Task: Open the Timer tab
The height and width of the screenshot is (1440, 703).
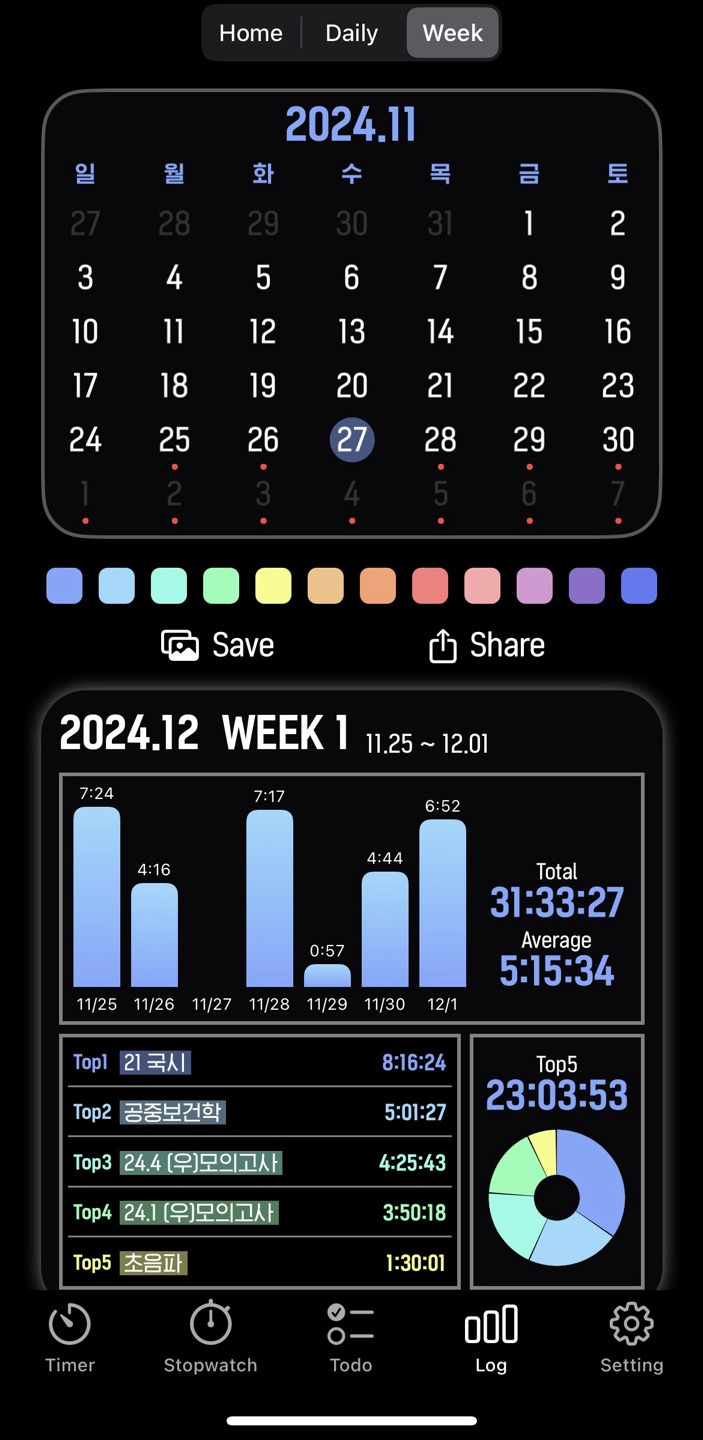Action: (x=70, y=1338)
